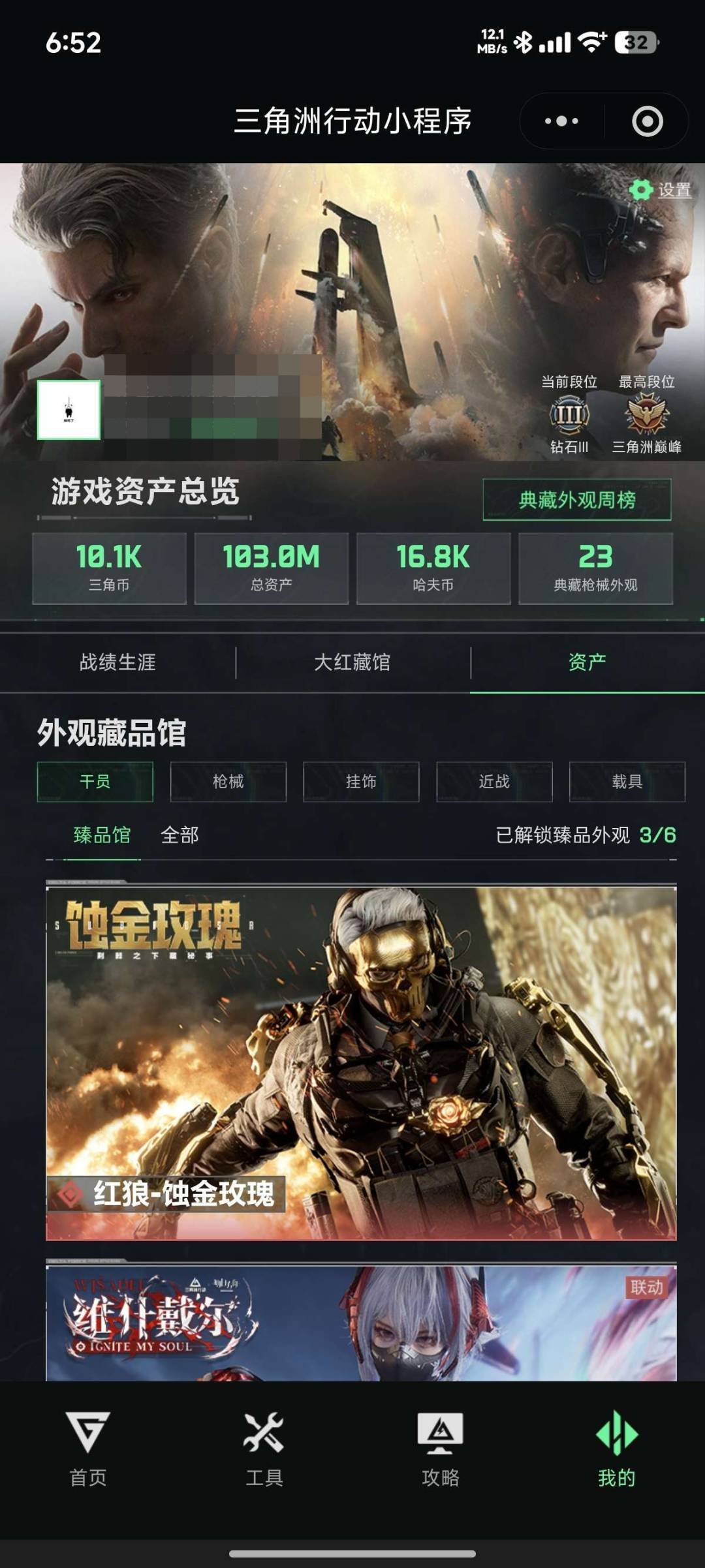
Task: Open the 红狼-蚀金玫瑰 skin card
Action: point(361,1062)
